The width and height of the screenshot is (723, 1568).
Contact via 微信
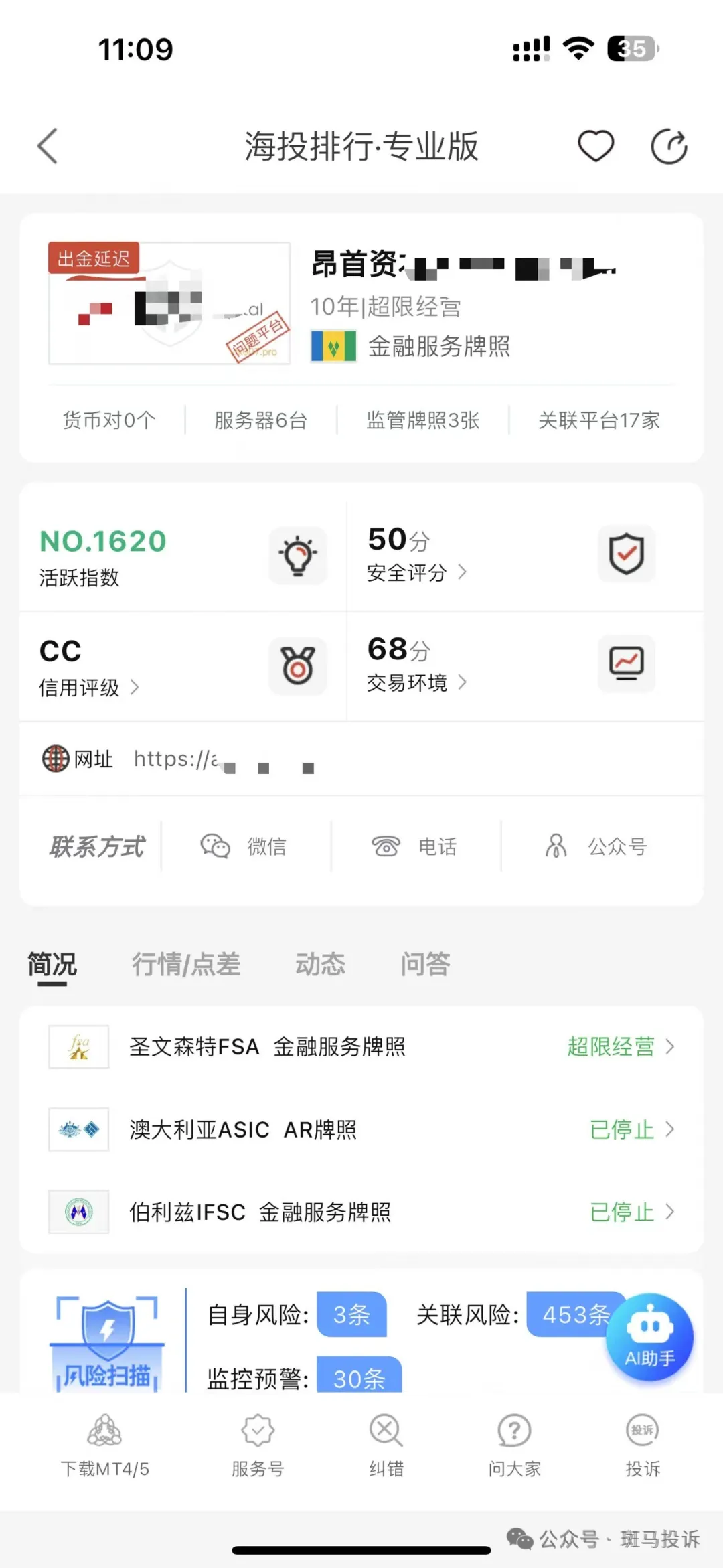click(244, 846)
